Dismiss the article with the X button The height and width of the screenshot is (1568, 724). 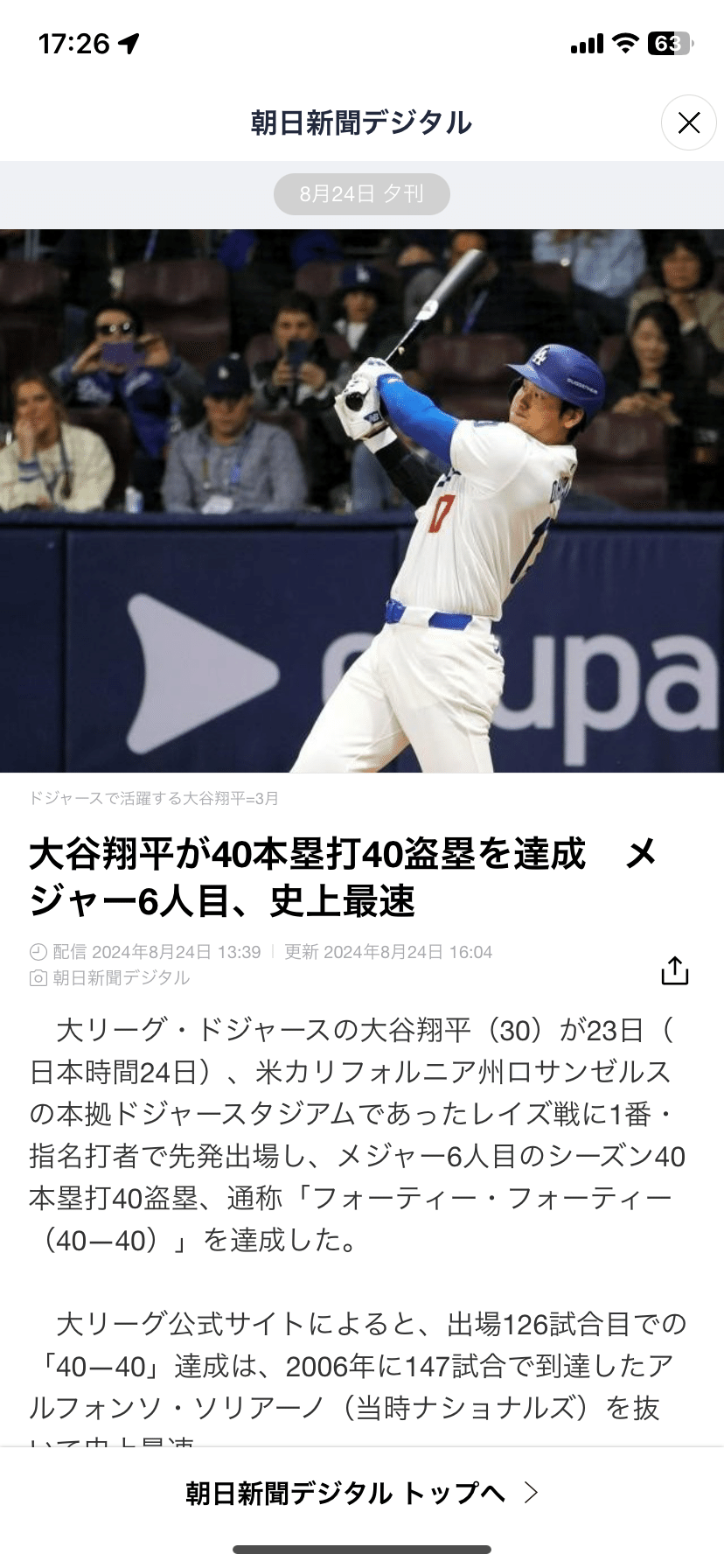[688, 122]
